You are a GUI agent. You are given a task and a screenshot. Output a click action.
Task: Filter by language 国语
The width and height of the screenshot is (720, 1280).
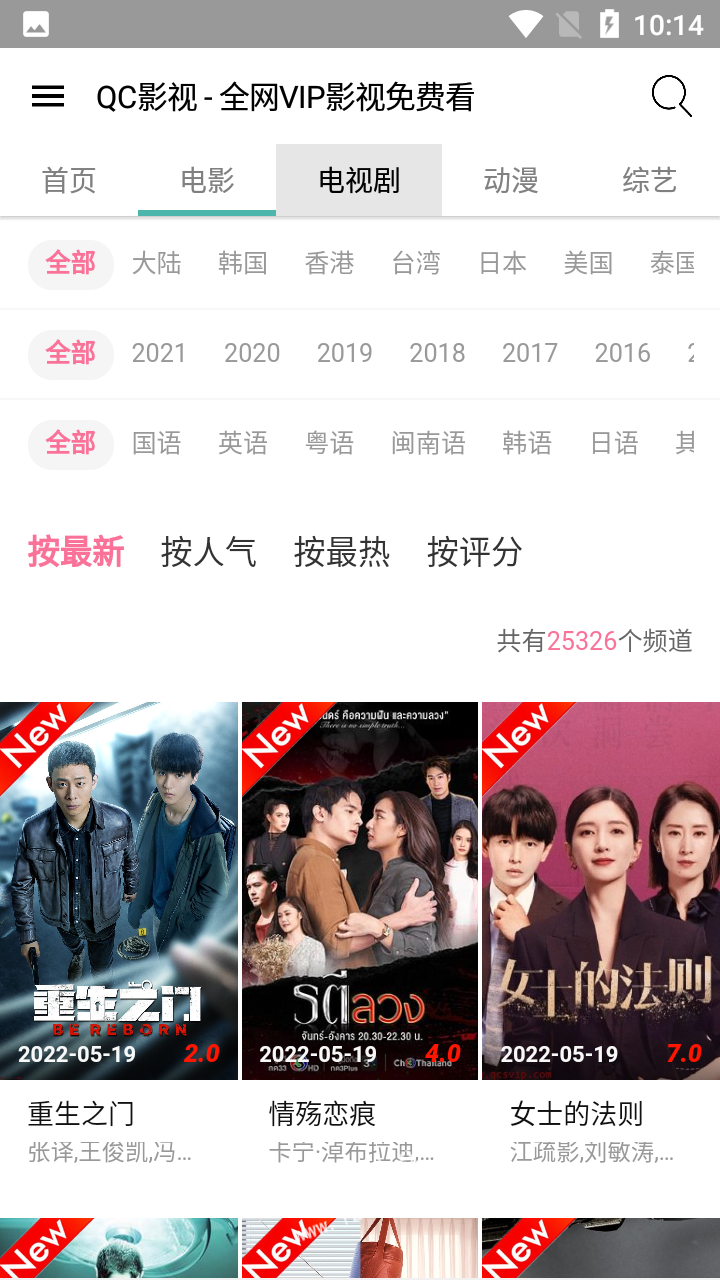click(x=157, y=443)
